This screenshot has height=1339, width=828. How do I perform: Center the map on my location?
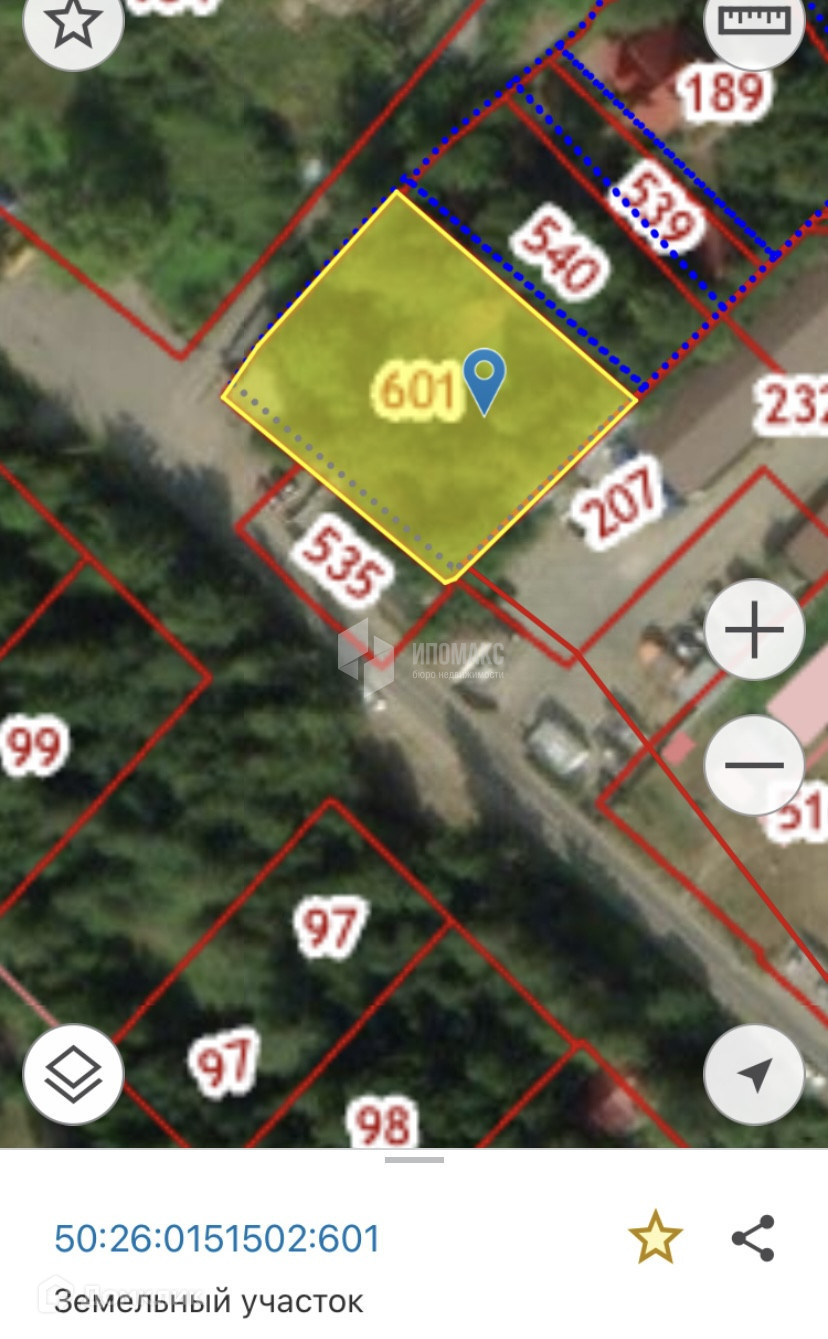pyautogui.click(x=754, y=1075)
